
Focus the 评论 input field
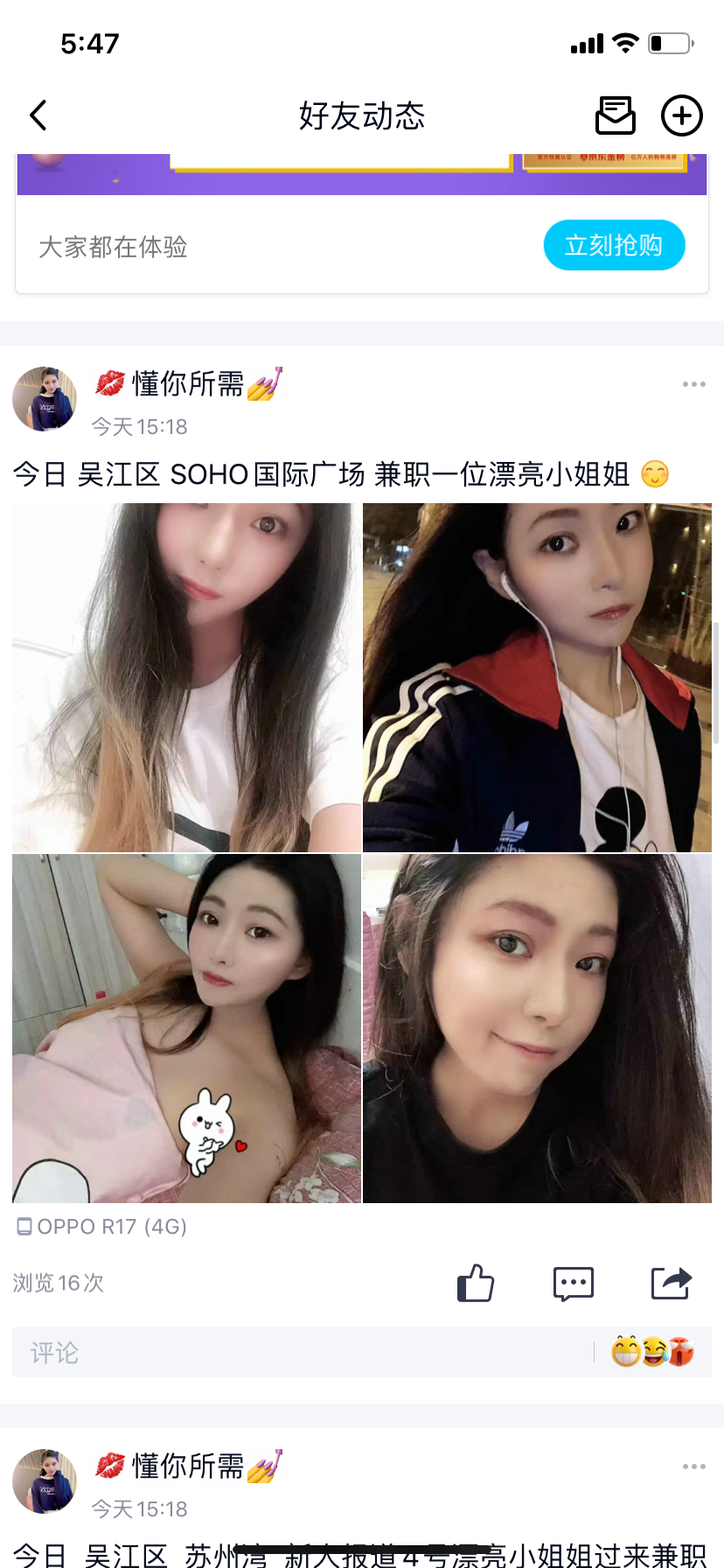297,1353
